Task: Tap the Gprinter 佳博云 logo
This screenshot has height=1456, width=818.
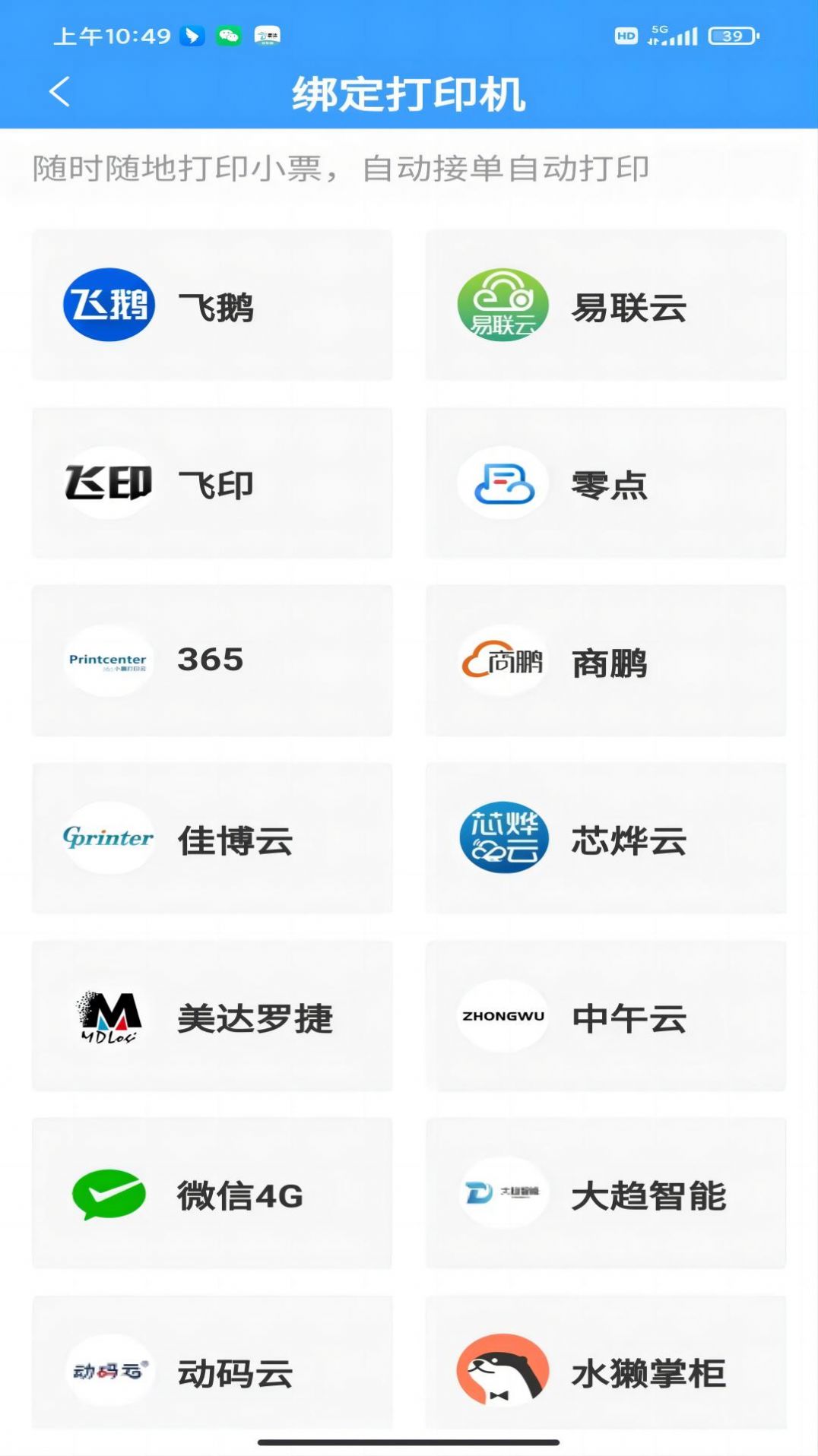Action: point(109,838)
